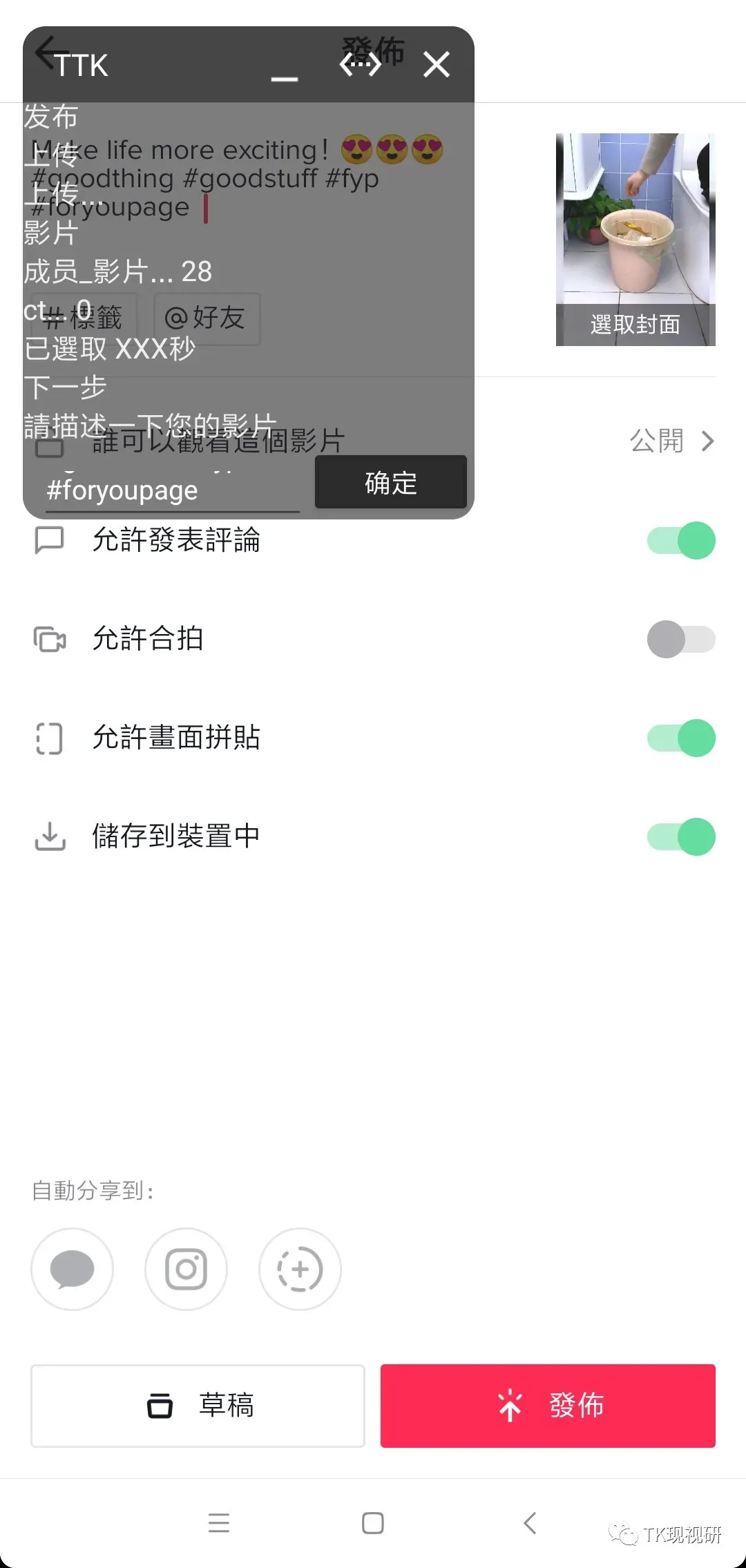Tap the expand arrows icon in TTK panel

pos(360,65)
